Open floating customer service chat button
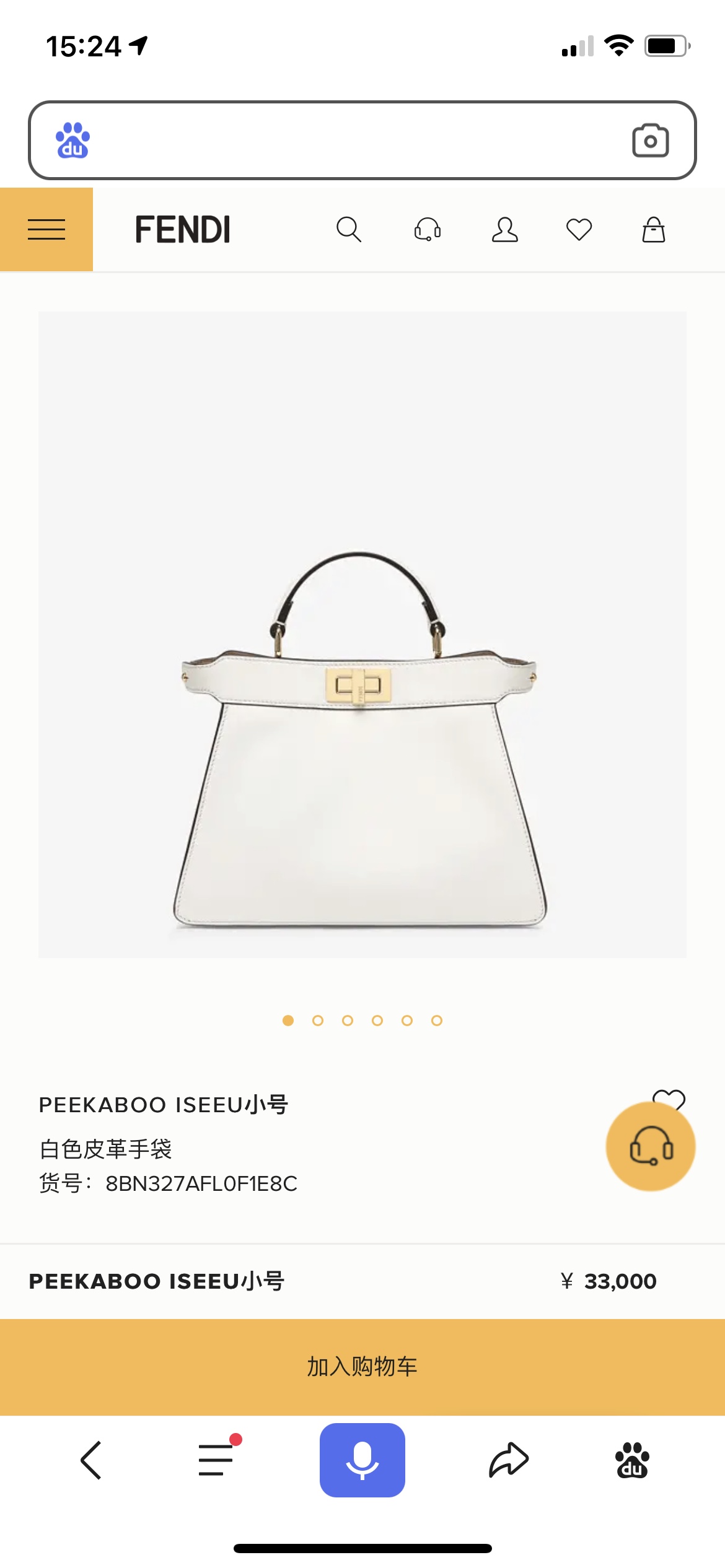 point(651,1147)
